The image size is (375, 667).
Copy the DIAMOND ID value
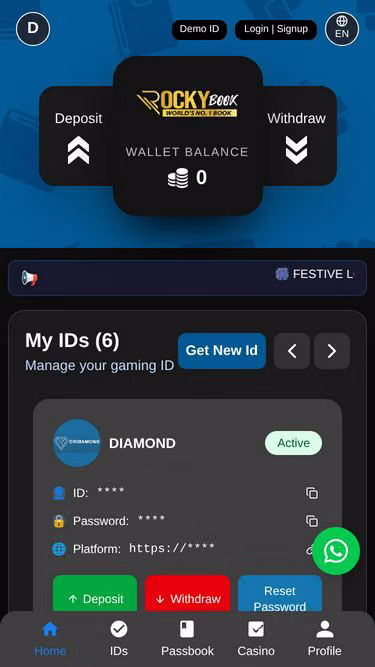tap(312, 493)
